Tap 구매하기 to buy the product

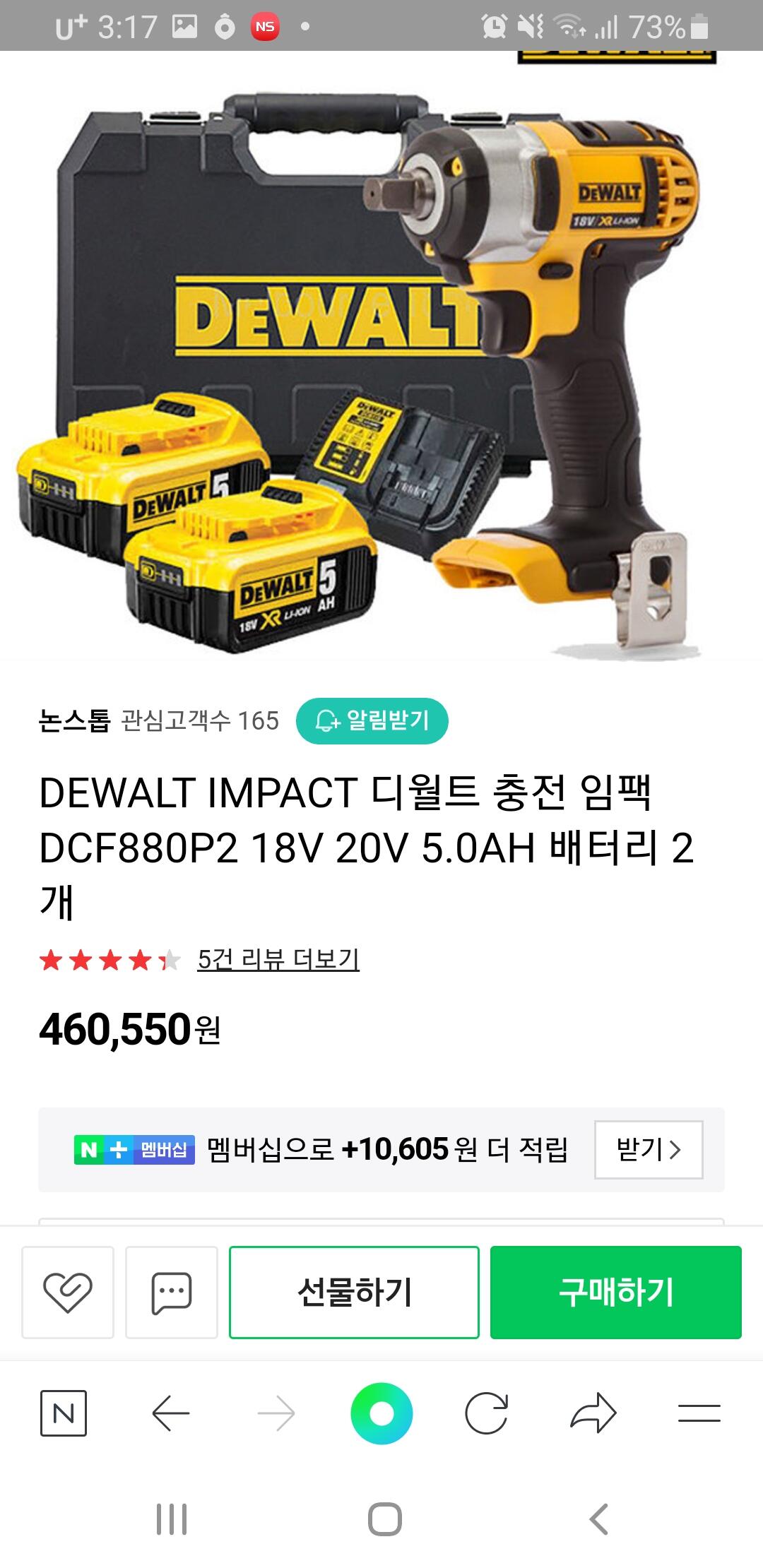[616, 1292]
